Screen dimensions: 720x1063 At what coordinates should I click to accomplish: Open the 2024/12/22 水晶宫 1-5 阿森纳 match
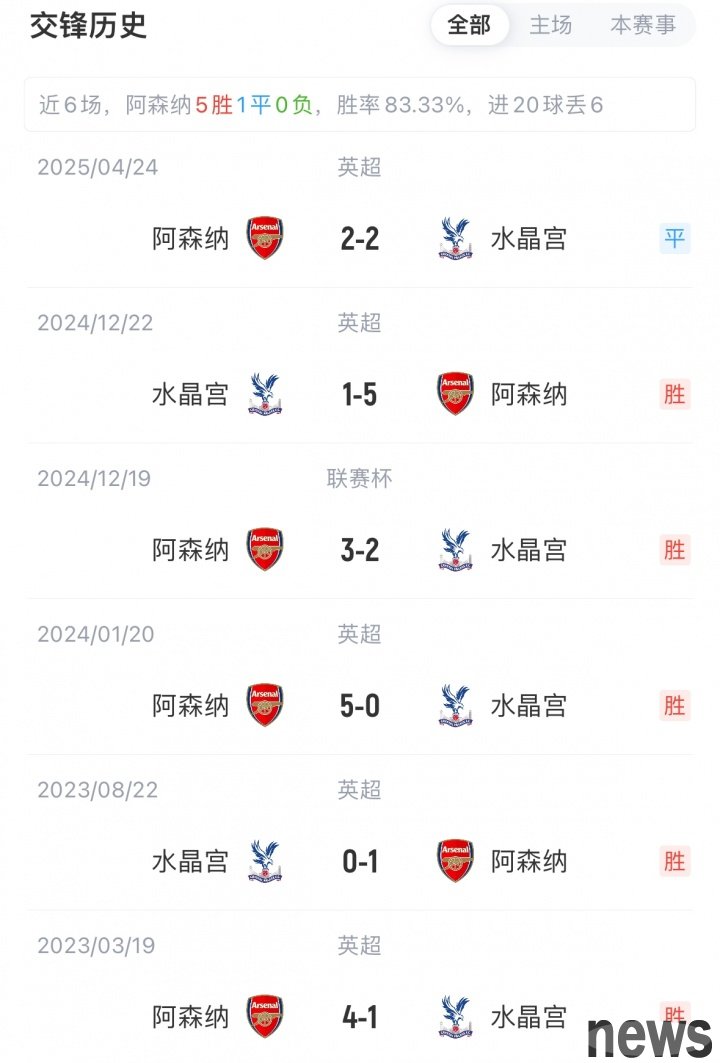click(x=360, y=394)
